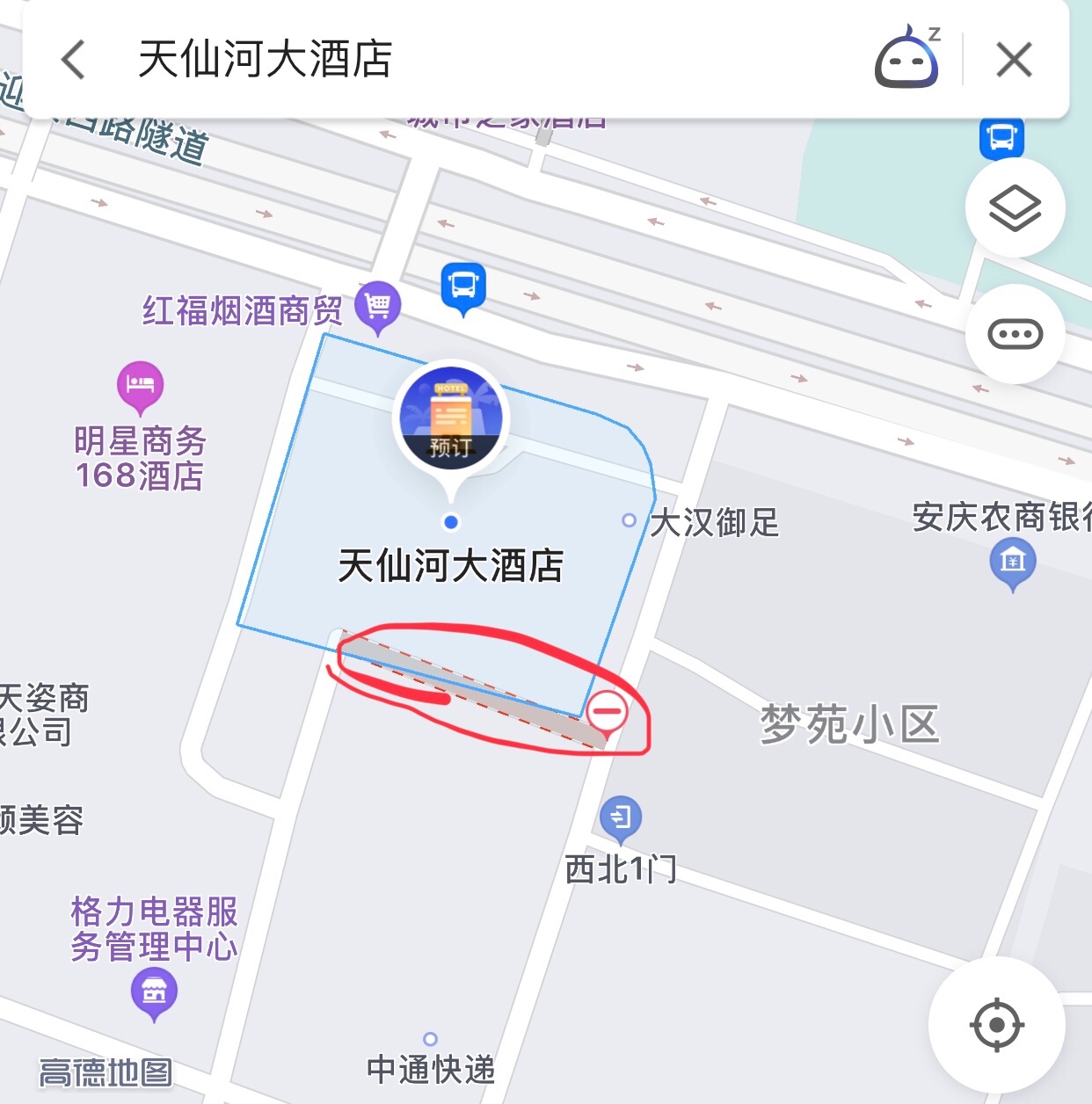This screenshot has height=1104, width=1092.
Task: Go back from search results
Action: (x=74, y=60)
